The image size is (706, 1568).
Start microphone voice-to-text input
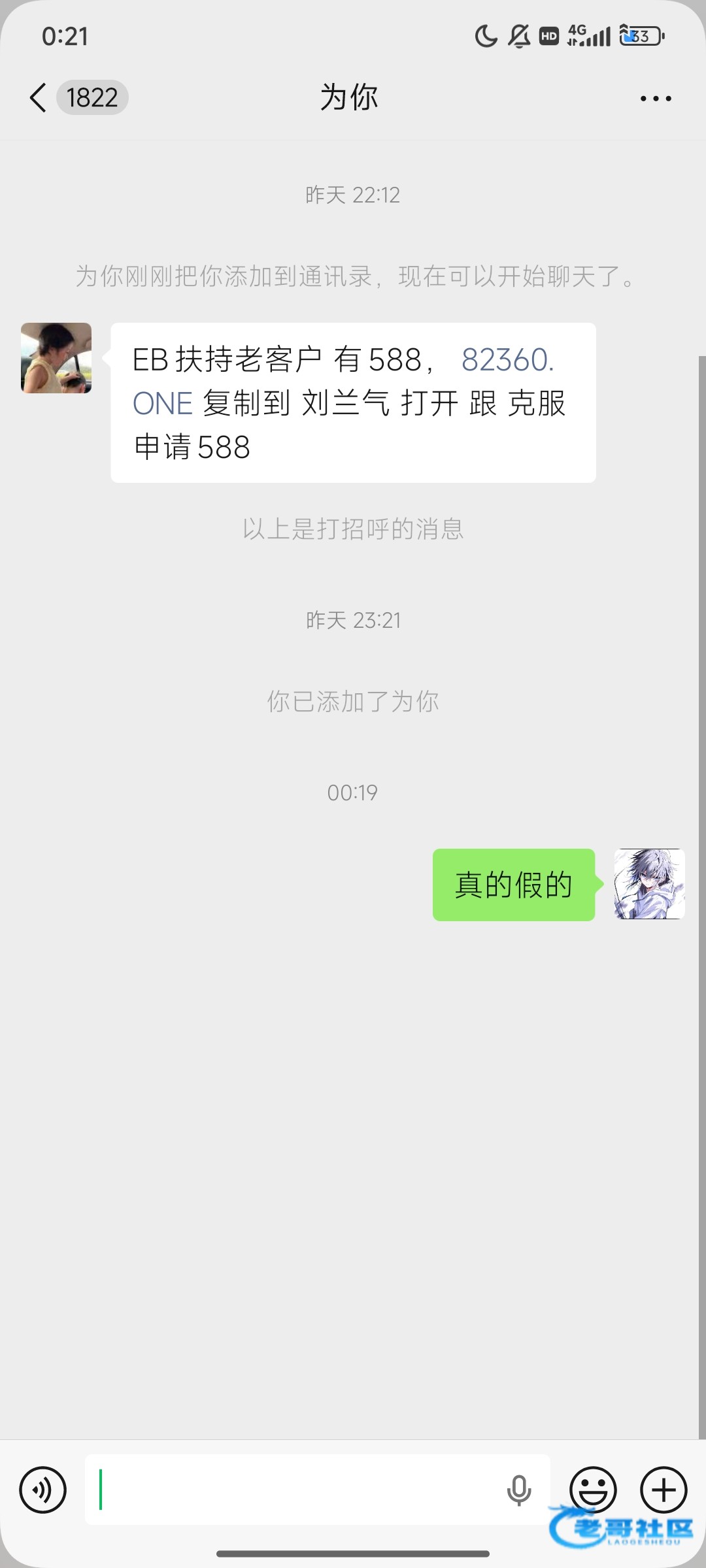point(519,1490)
